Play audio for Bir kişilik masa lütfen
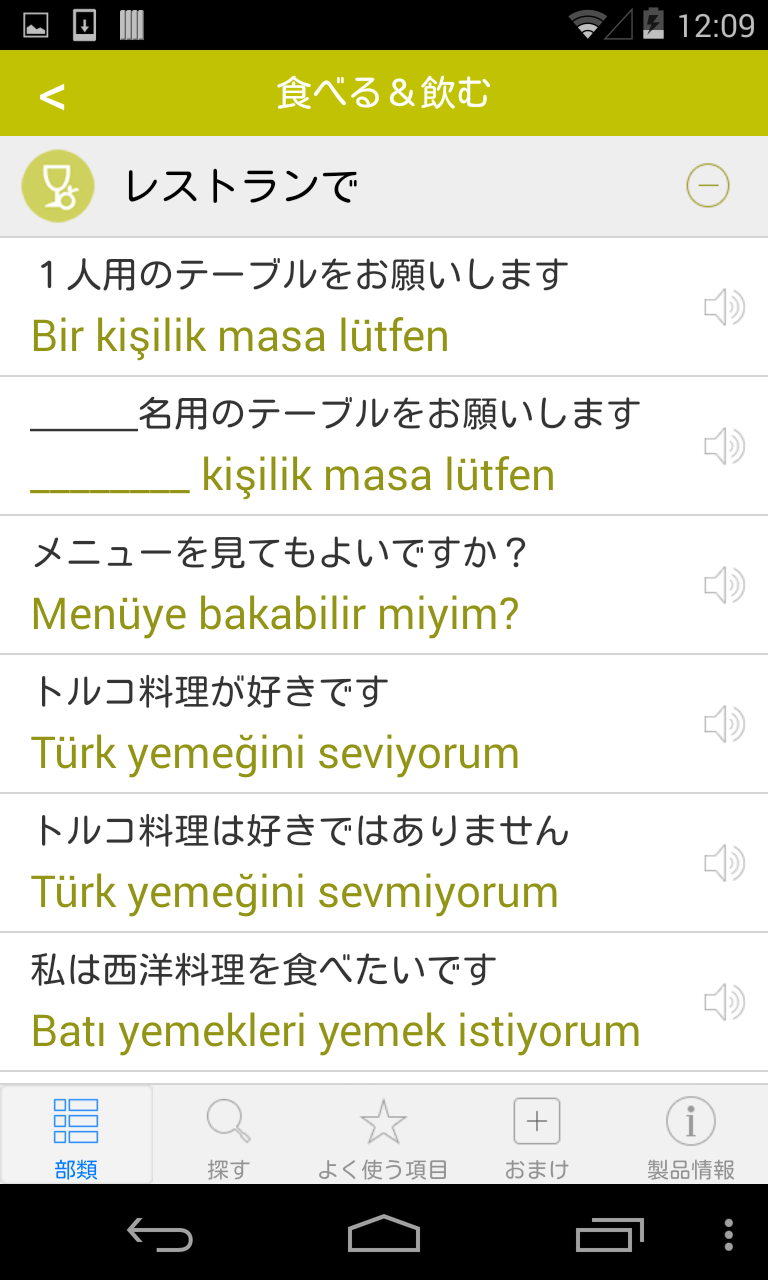 (x=724, y=307)
